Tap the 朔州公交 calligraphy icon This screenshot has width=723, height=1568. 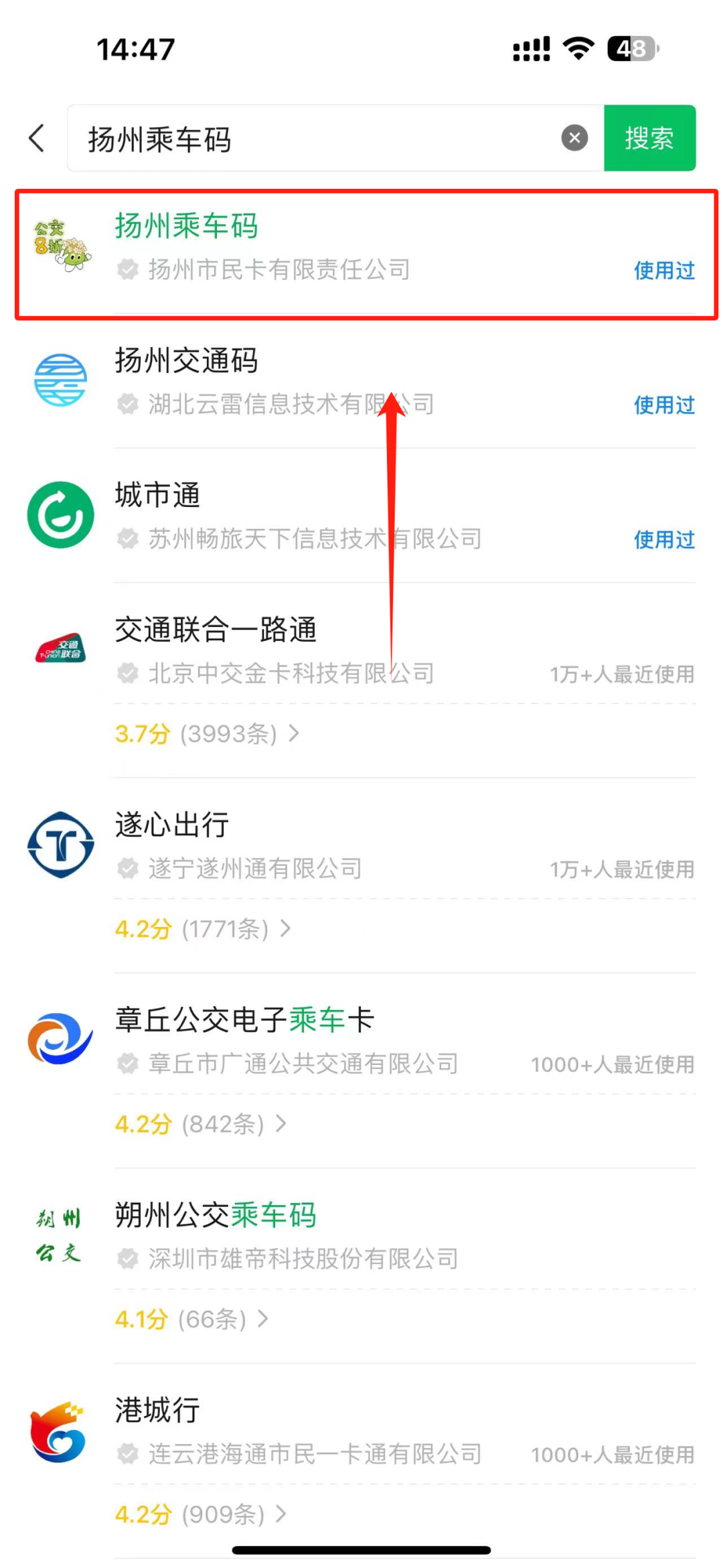click(60, 1236)
